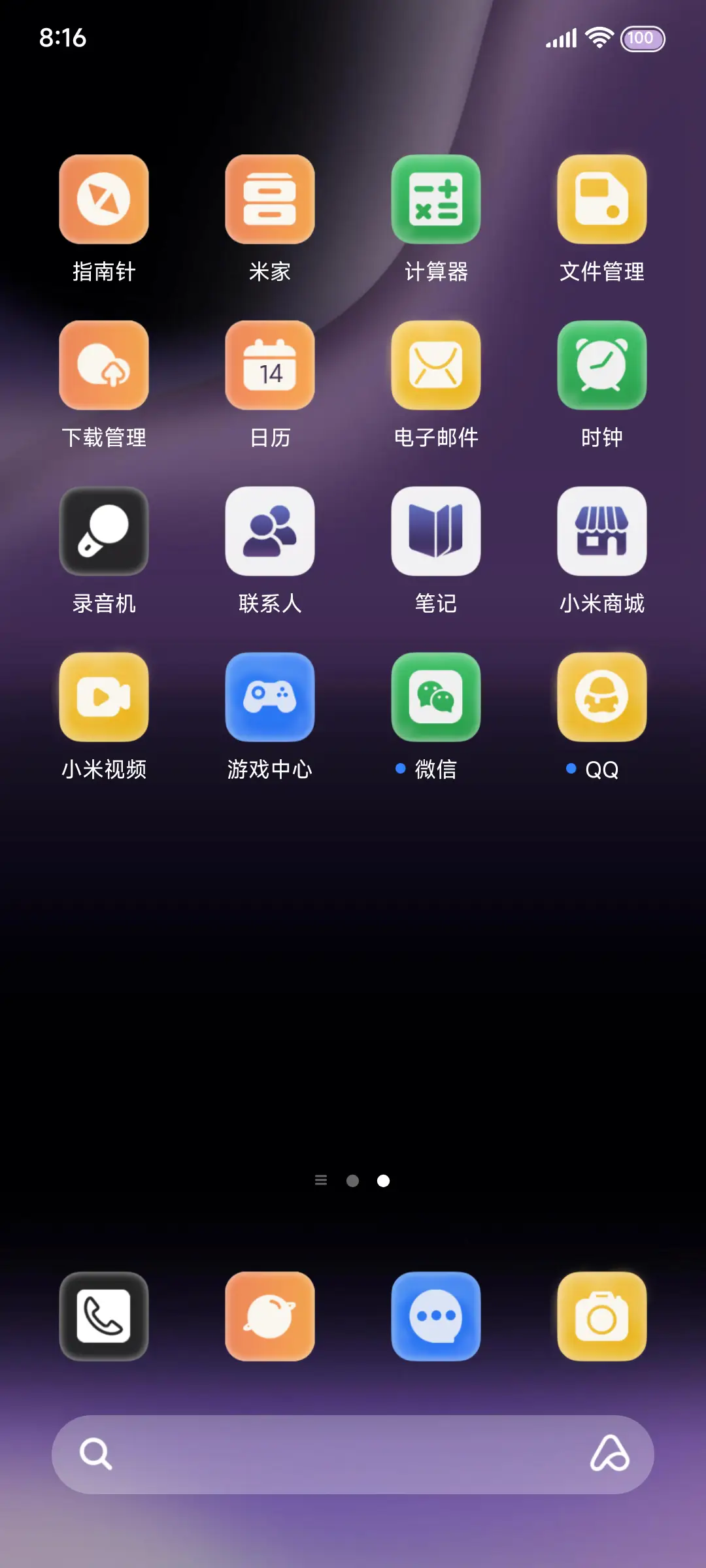Open the 时钟 clock app
Screen dimensions: 706x1568
(602, 366)
